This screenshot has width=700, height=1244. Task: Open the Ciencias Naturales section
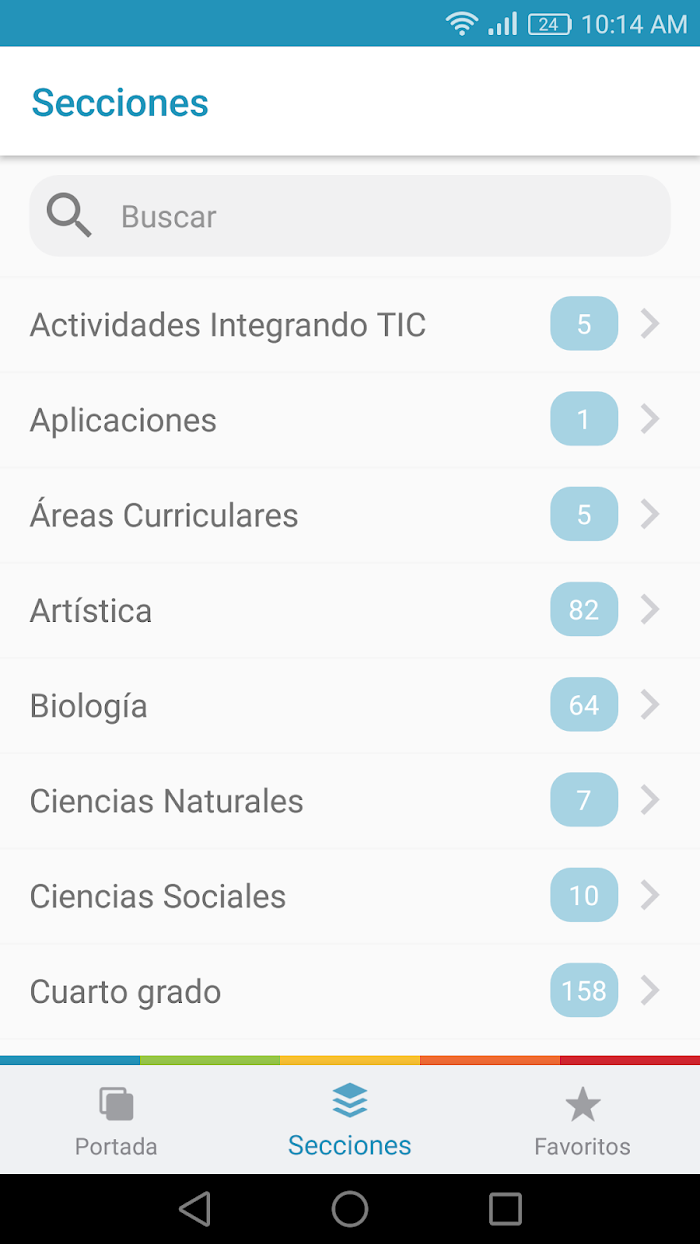coord(350,801)
